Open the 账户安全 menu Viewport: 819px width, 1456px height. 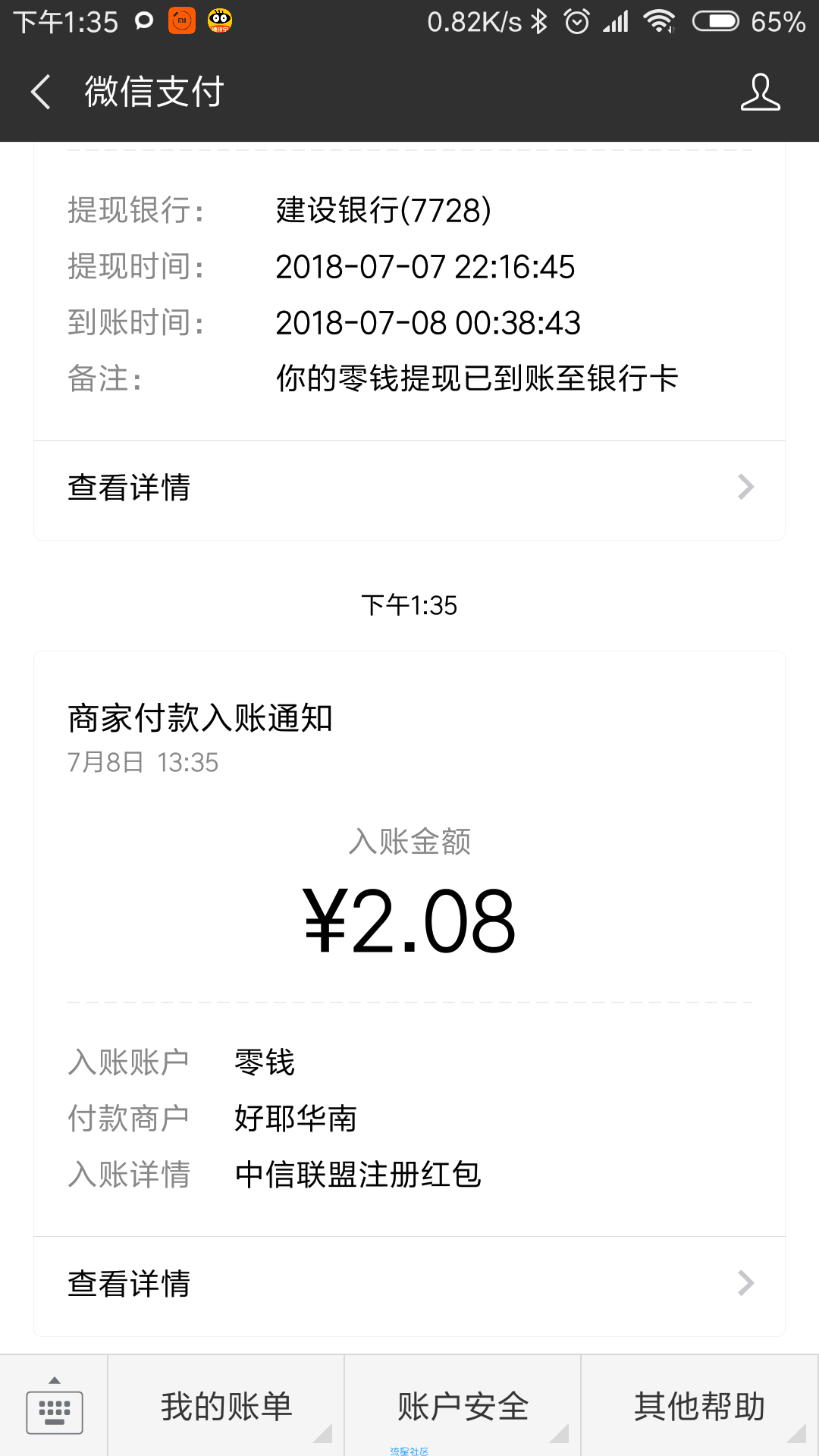coord(463,1407)
